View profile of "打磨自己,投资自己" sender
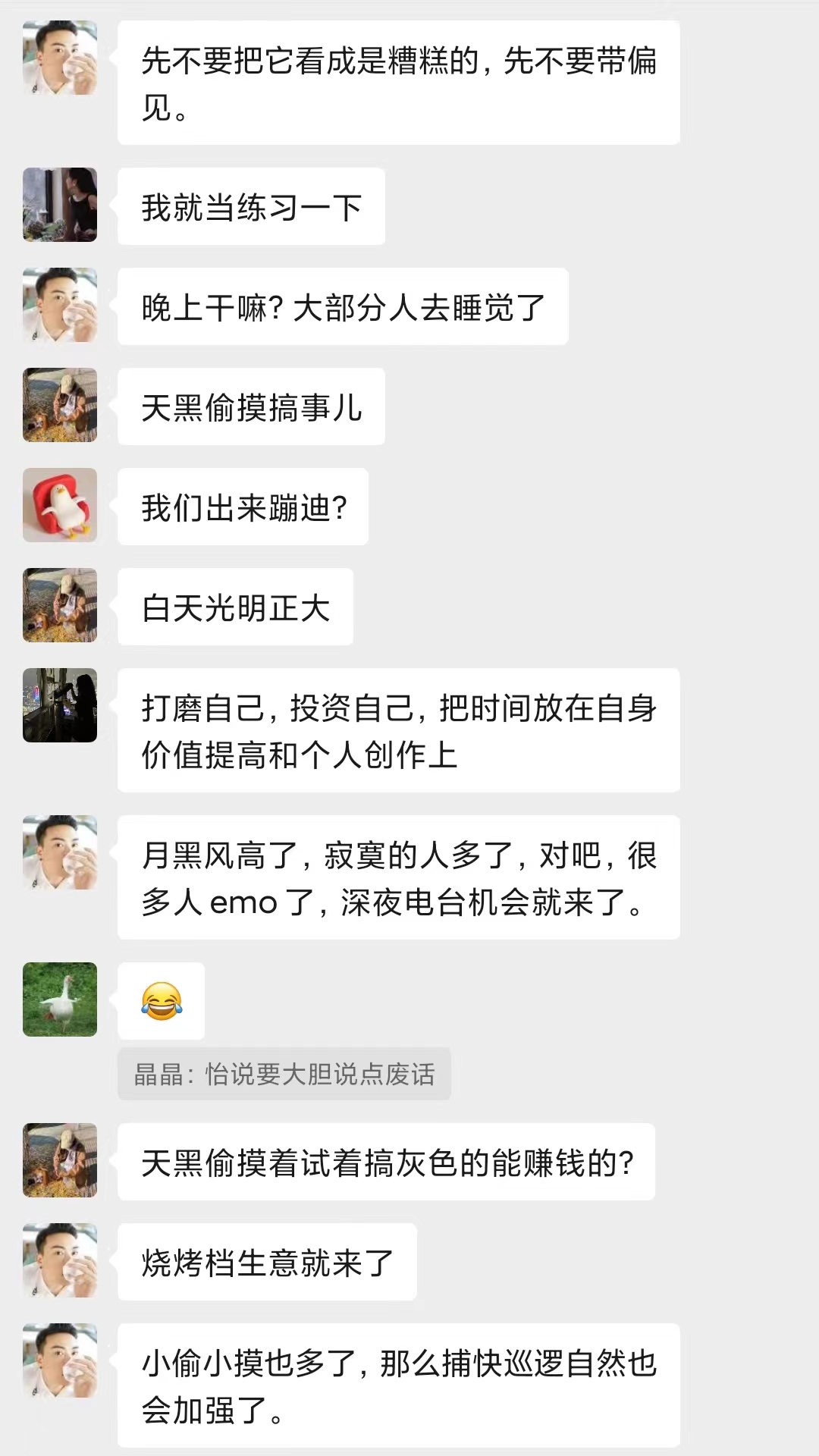Viewport: 819px width, 1456px height. (60, 705)
